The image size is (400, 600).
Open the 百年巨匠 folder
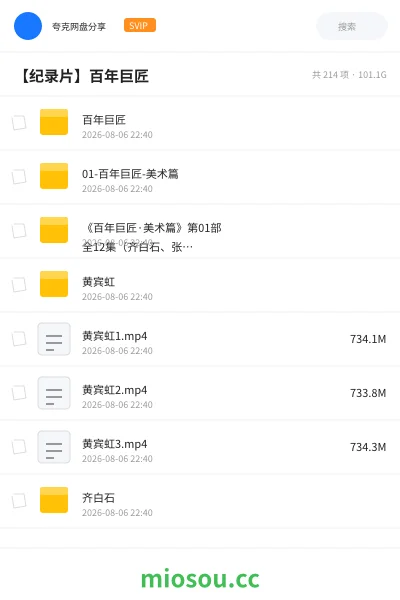click(200, 123)
